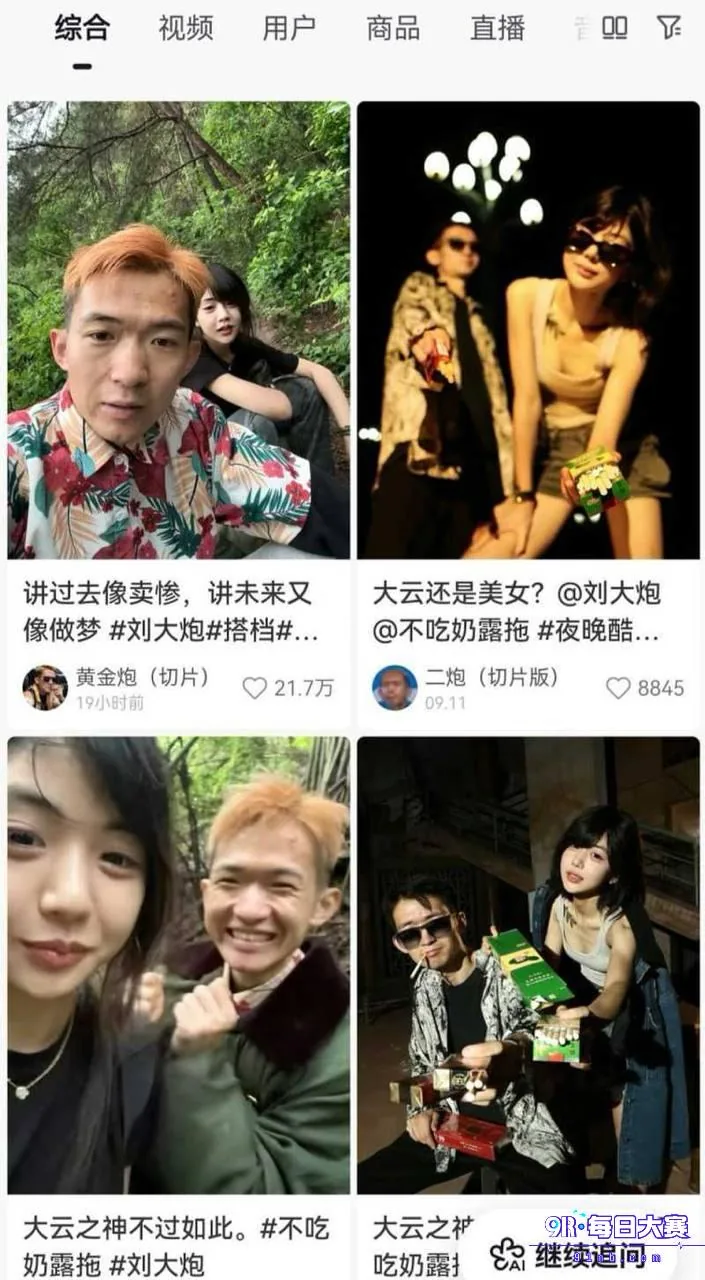
Task: Switch to the 用户 tab
Action: coord(290,29)
